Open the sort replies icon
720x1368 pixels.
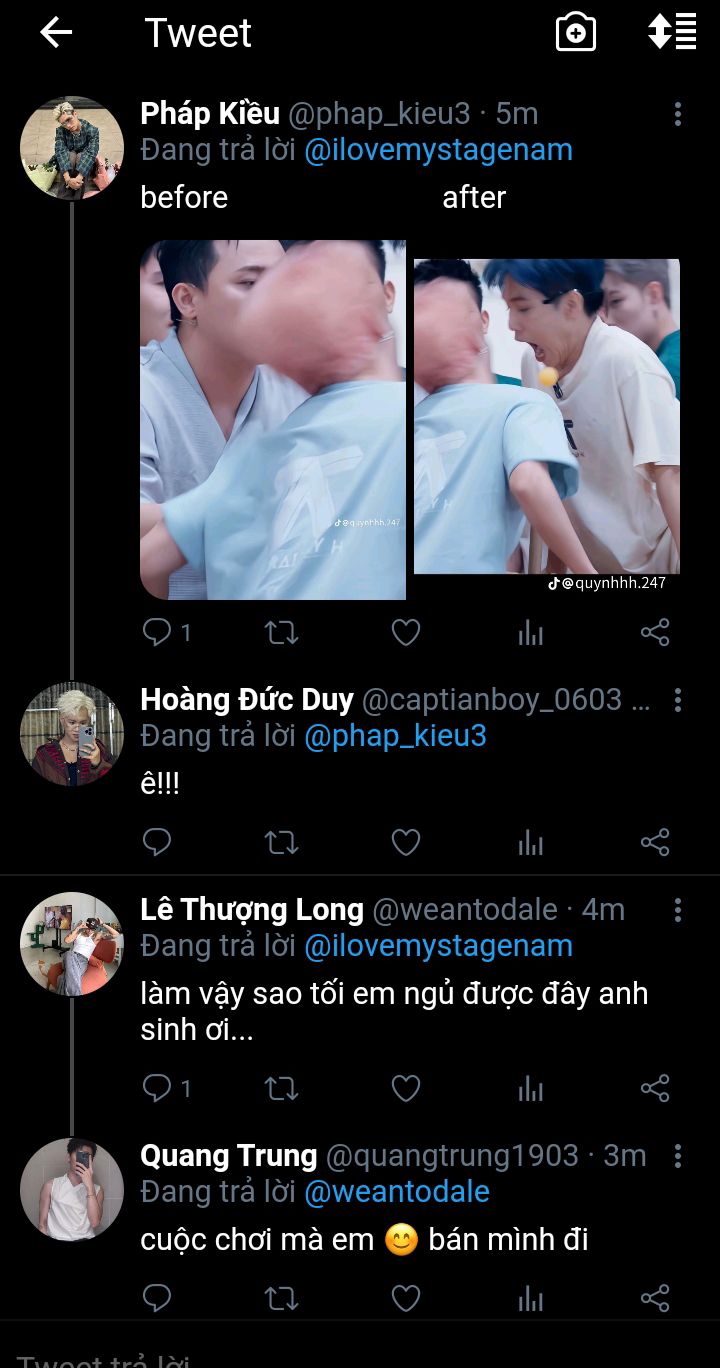672,32
